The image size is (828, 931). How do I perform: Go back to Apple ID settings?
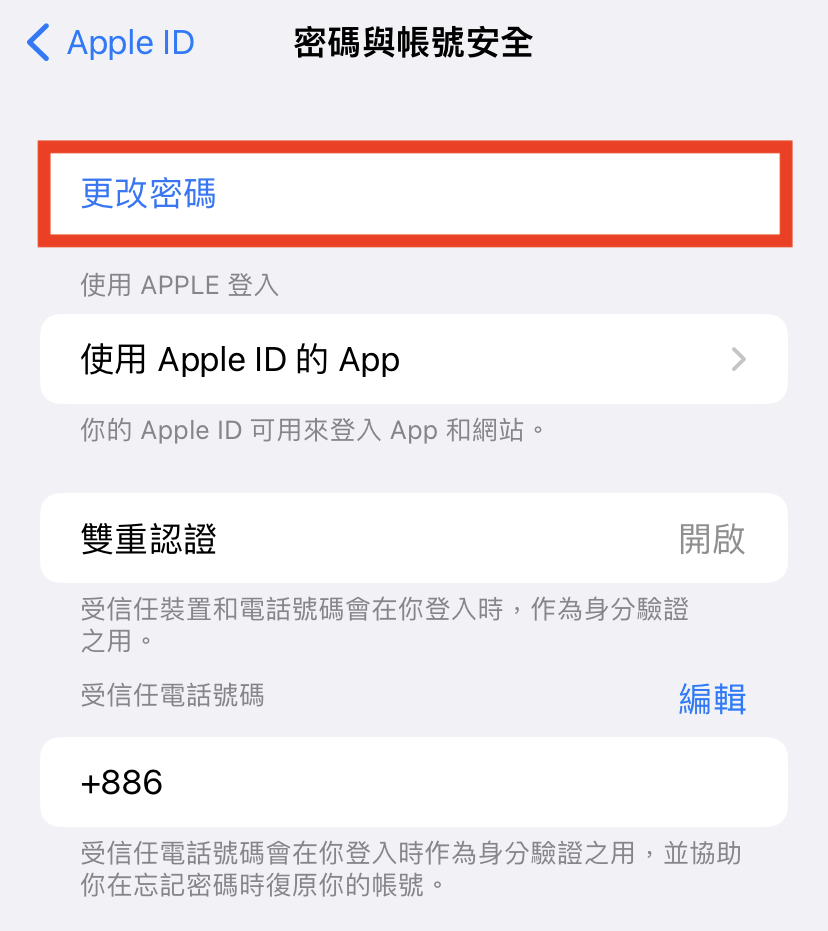click(110, 43)
